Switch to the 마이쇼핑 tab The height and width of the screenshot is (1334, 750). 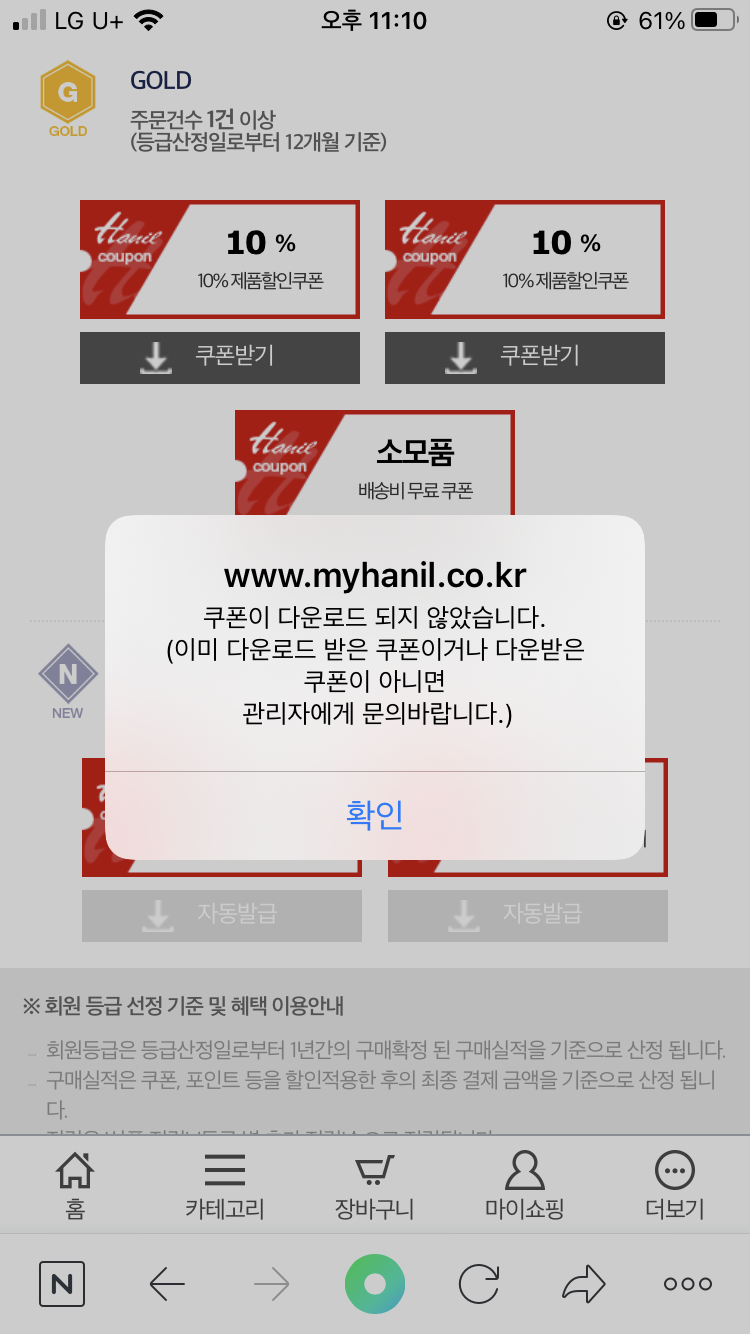[525, 1185]
